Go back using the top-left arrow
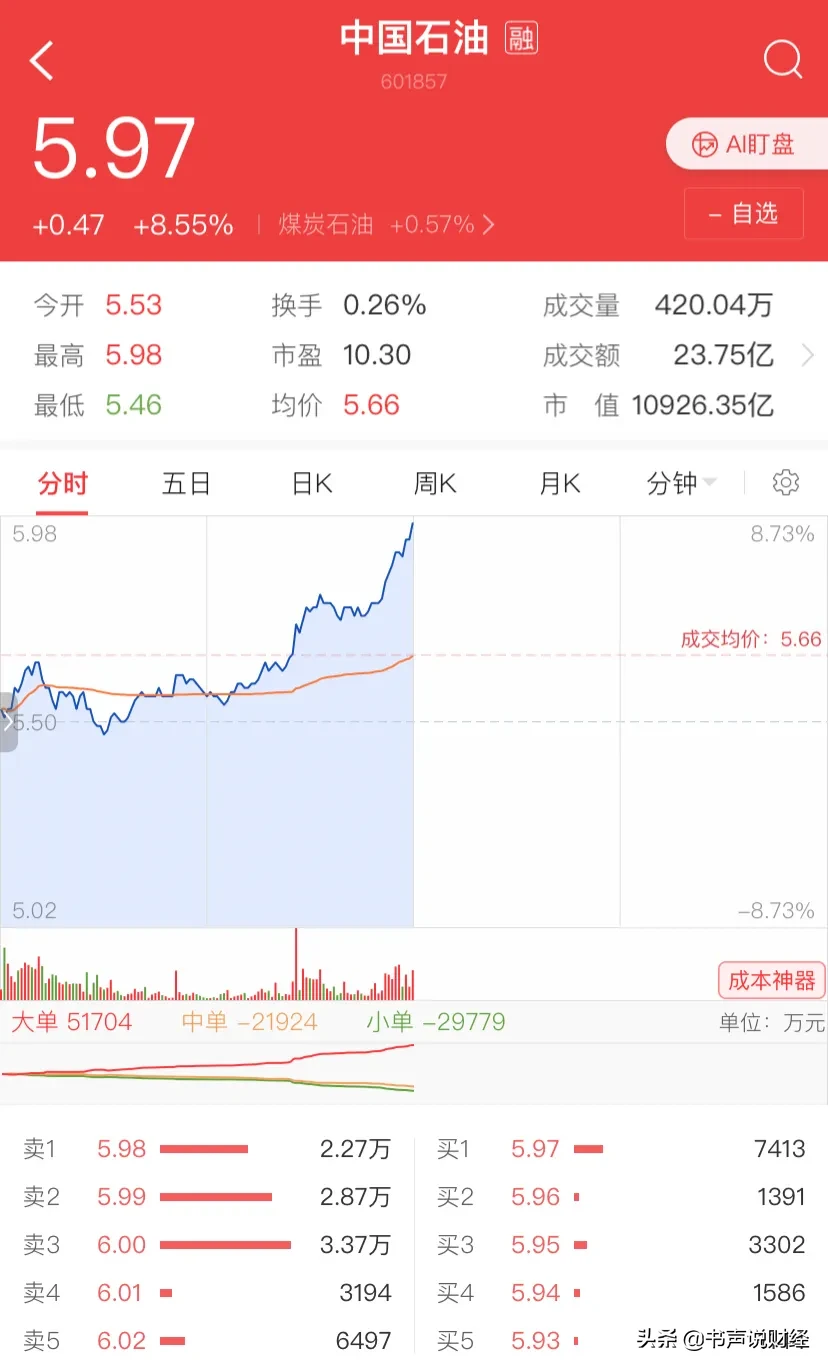 [x=42, y=61]
